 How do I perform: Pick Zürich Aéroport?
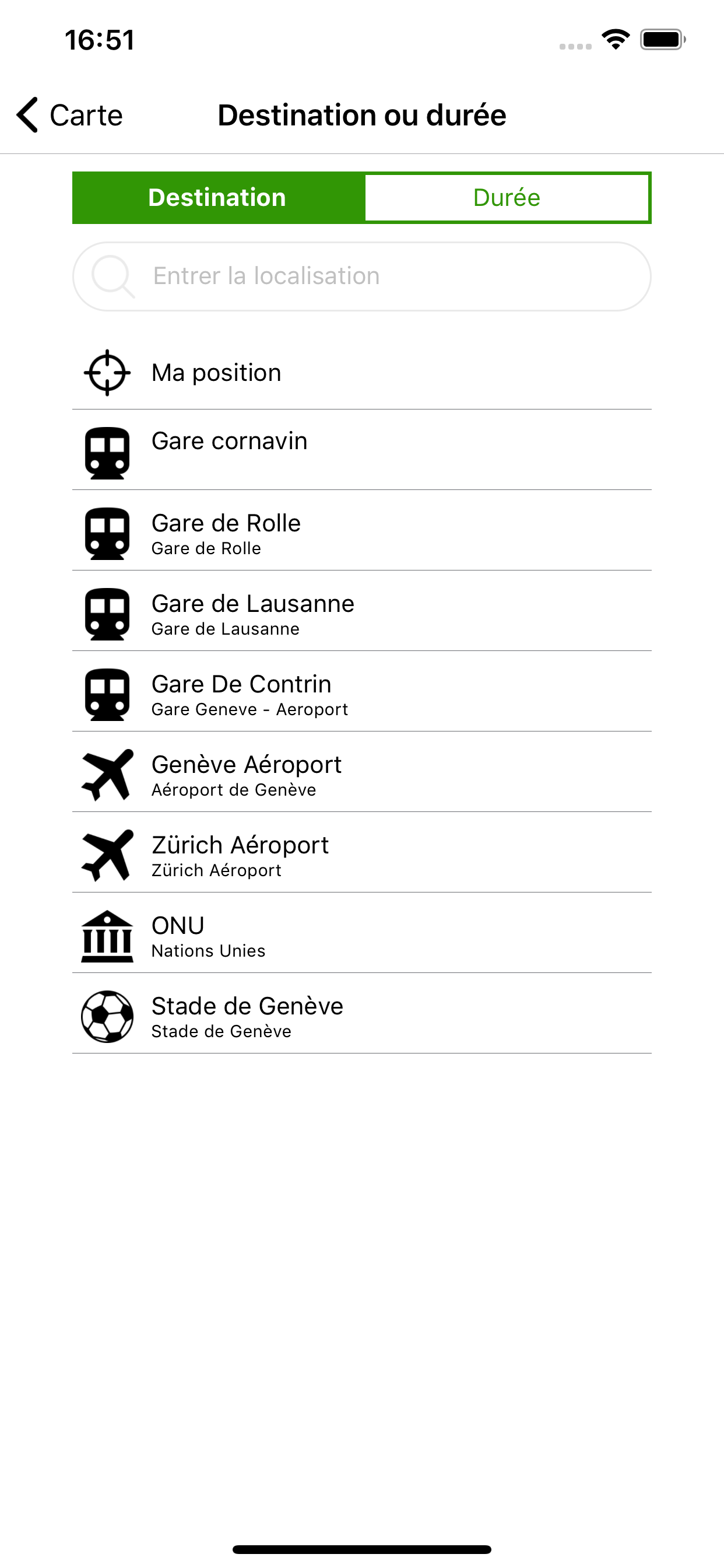[x=362, y=852]
